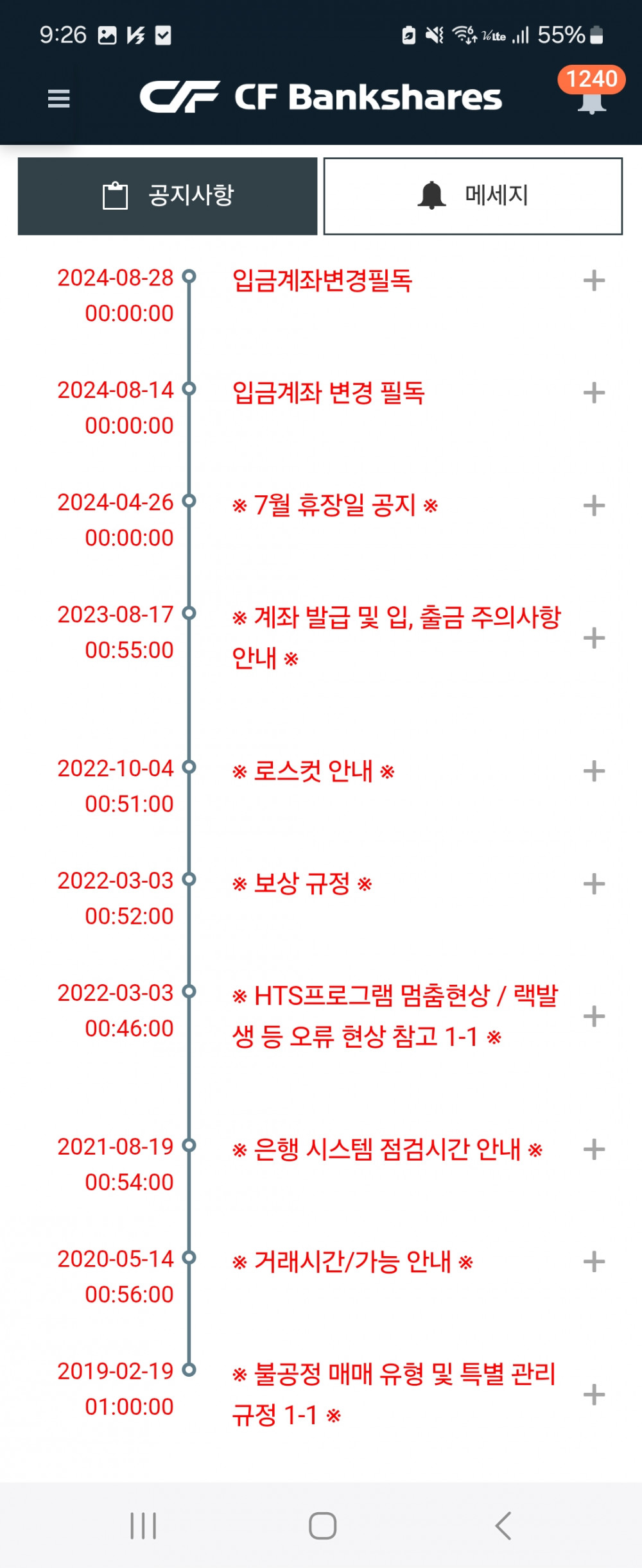Expand the 로스컷 안내 notice

click(x=594, y=771)
